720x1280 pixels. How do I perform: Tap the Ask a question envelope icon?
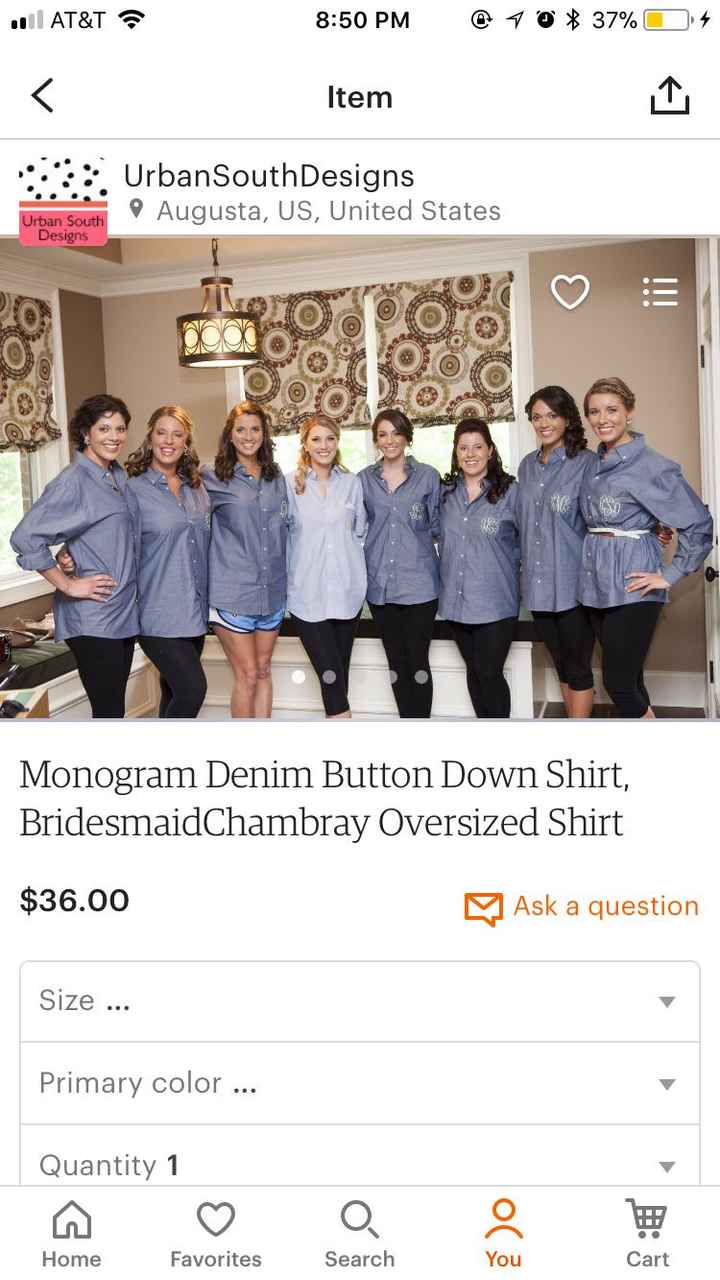point(483,907)
